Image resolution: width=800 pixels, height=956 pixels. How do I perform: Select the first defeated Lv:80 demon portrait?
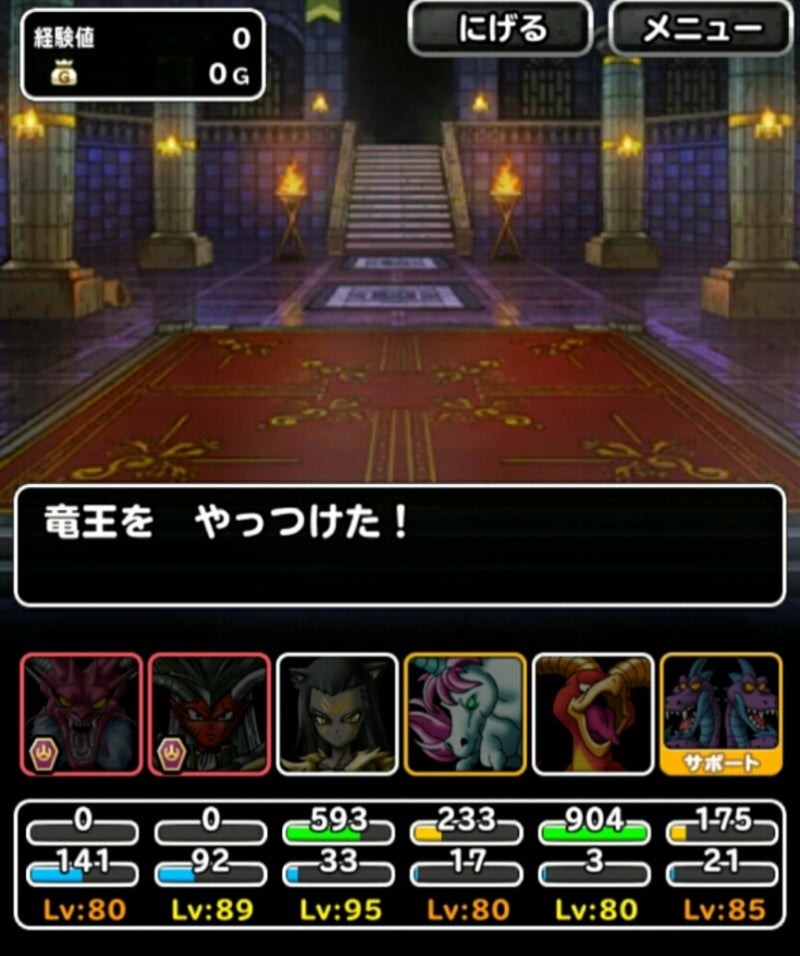pos(81,714)
